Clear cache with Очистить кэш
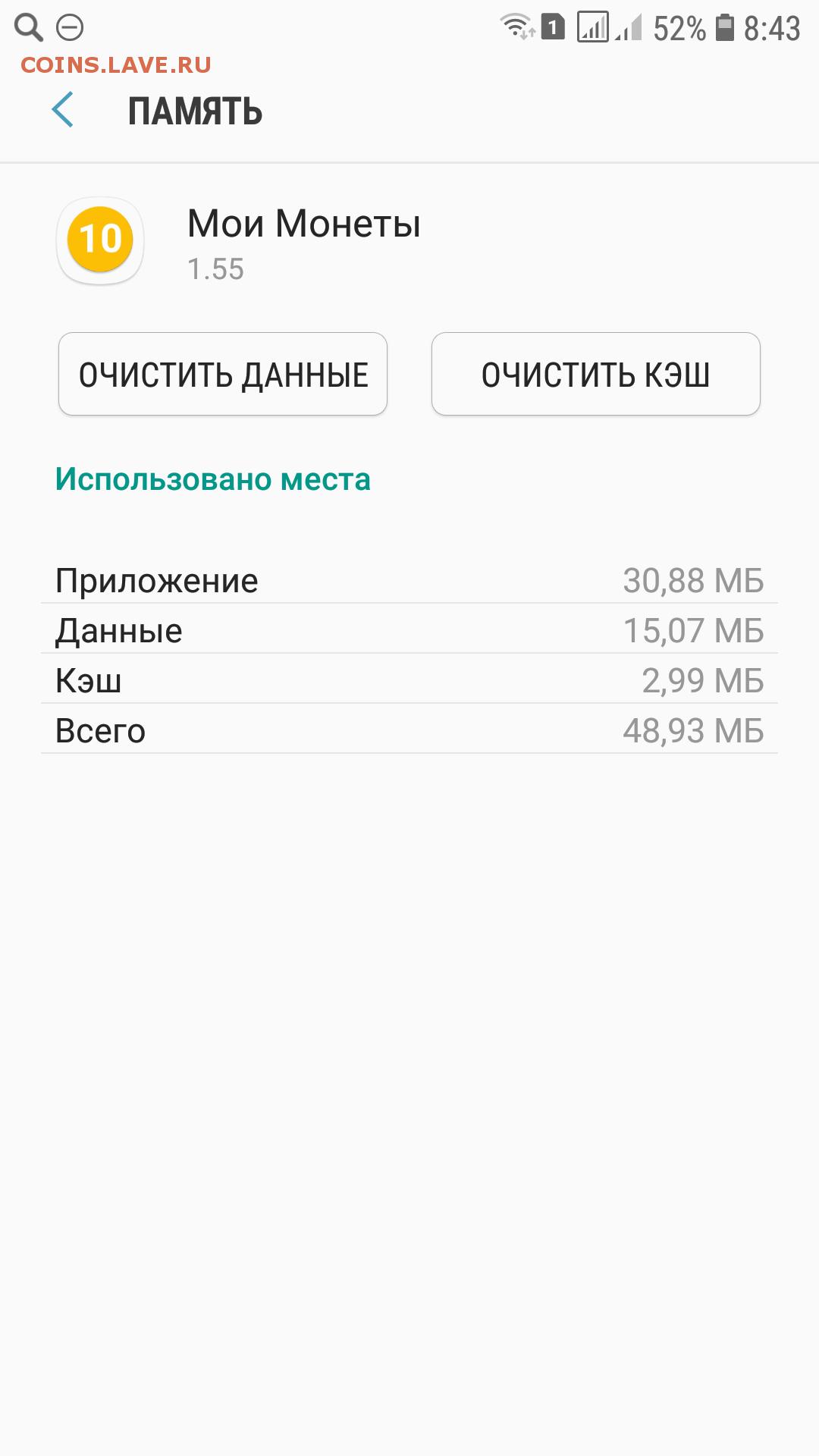Viewport: 819px width, 1456px height. [595, 374]
